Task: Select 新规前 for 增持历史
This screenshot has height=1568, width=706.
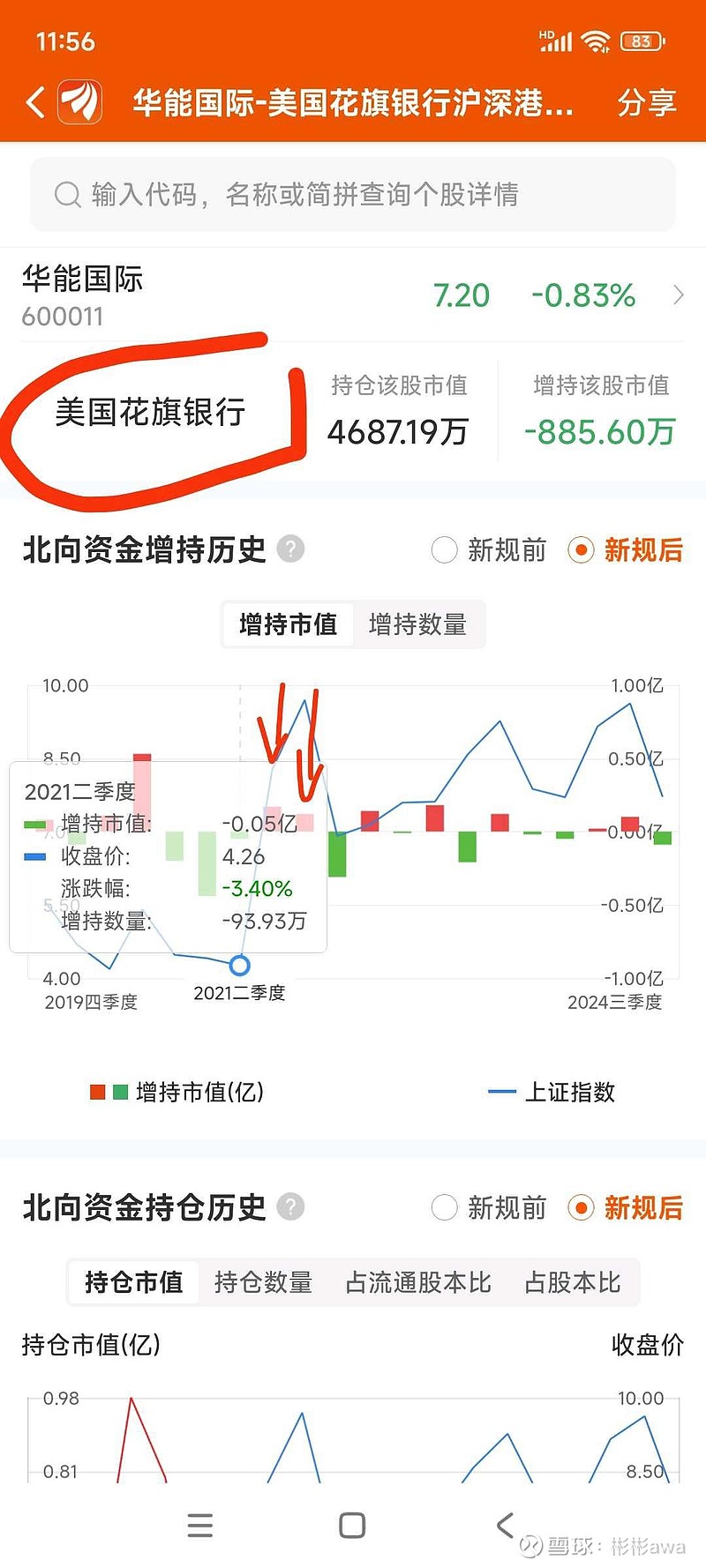Action: [489, 549]
